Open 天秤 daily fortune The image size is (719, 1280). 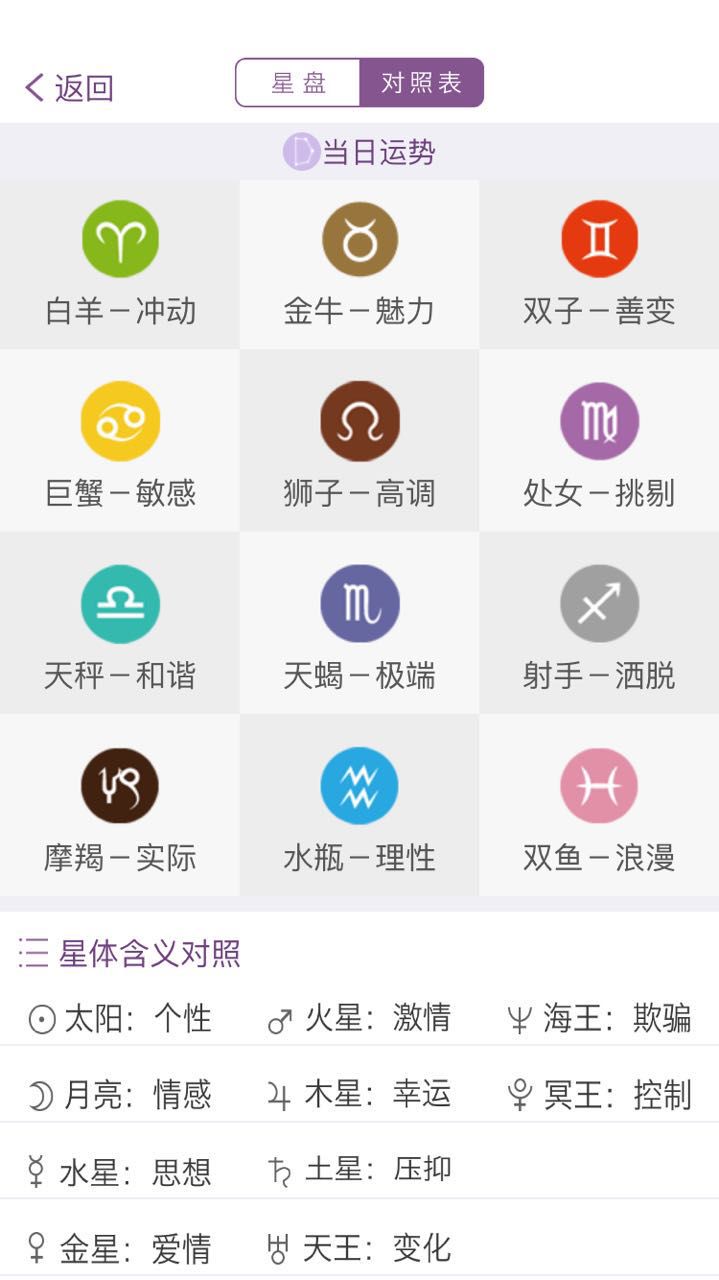click(120, 623)
